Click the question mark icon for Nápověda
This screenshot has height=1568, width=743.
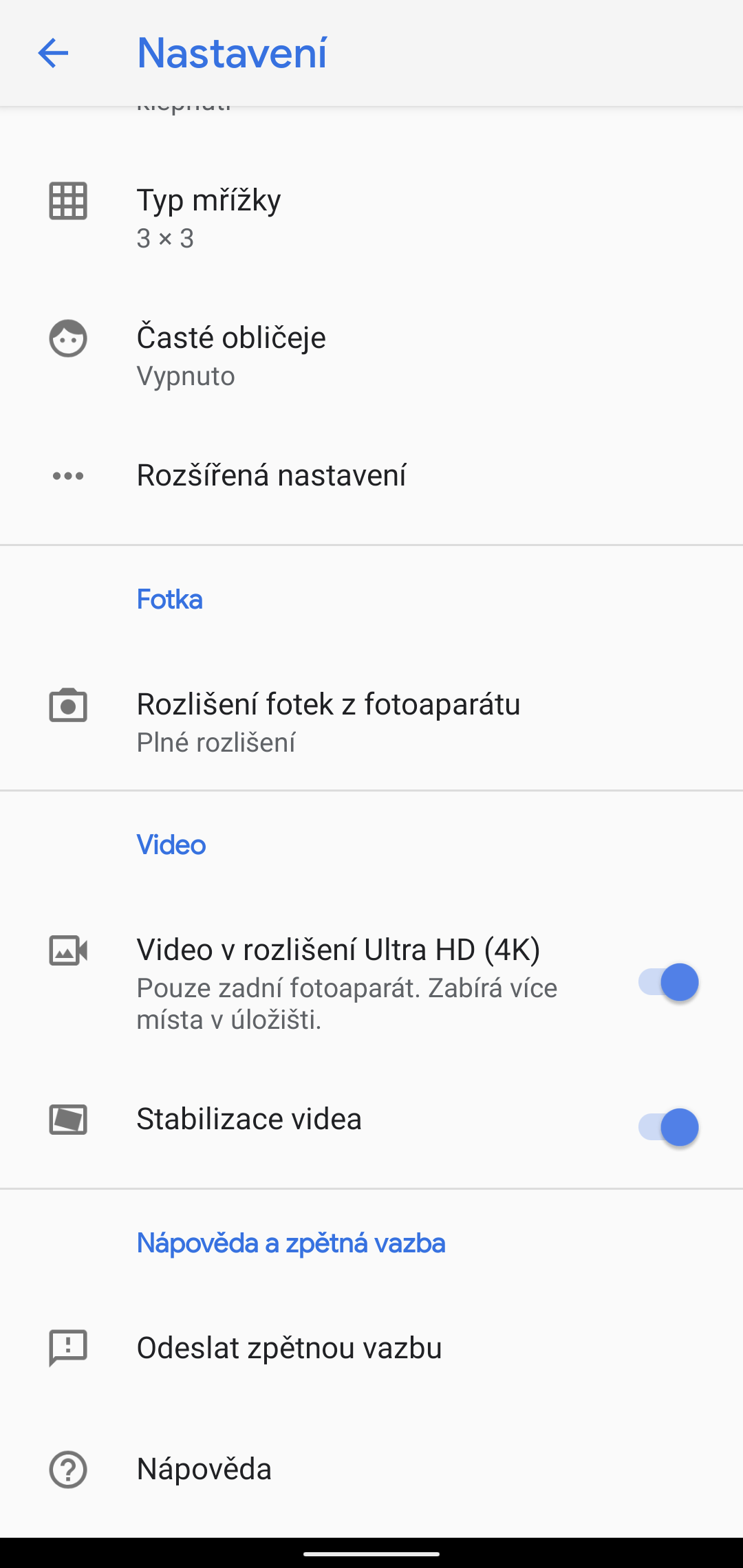click(x=67, y=1469)
